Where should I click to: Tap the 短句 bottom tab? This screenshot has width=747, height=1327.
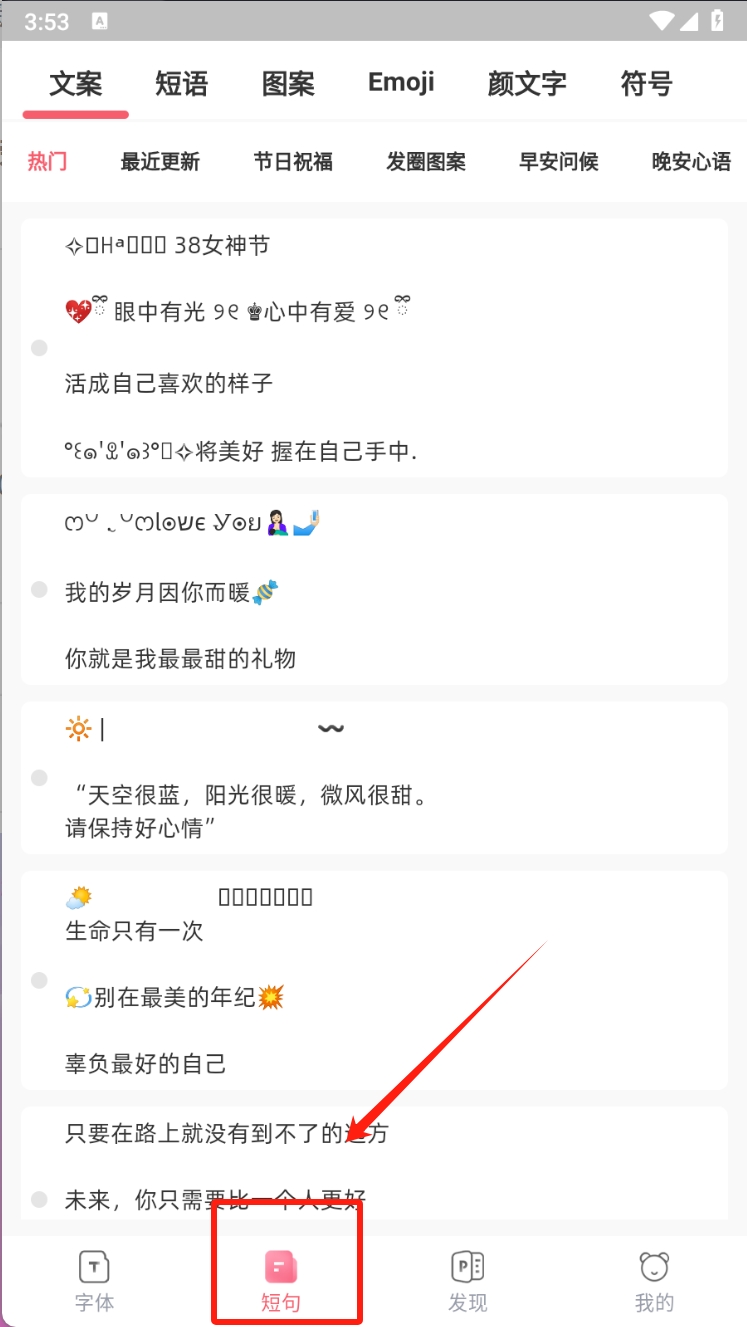(x=281, y=1281)
